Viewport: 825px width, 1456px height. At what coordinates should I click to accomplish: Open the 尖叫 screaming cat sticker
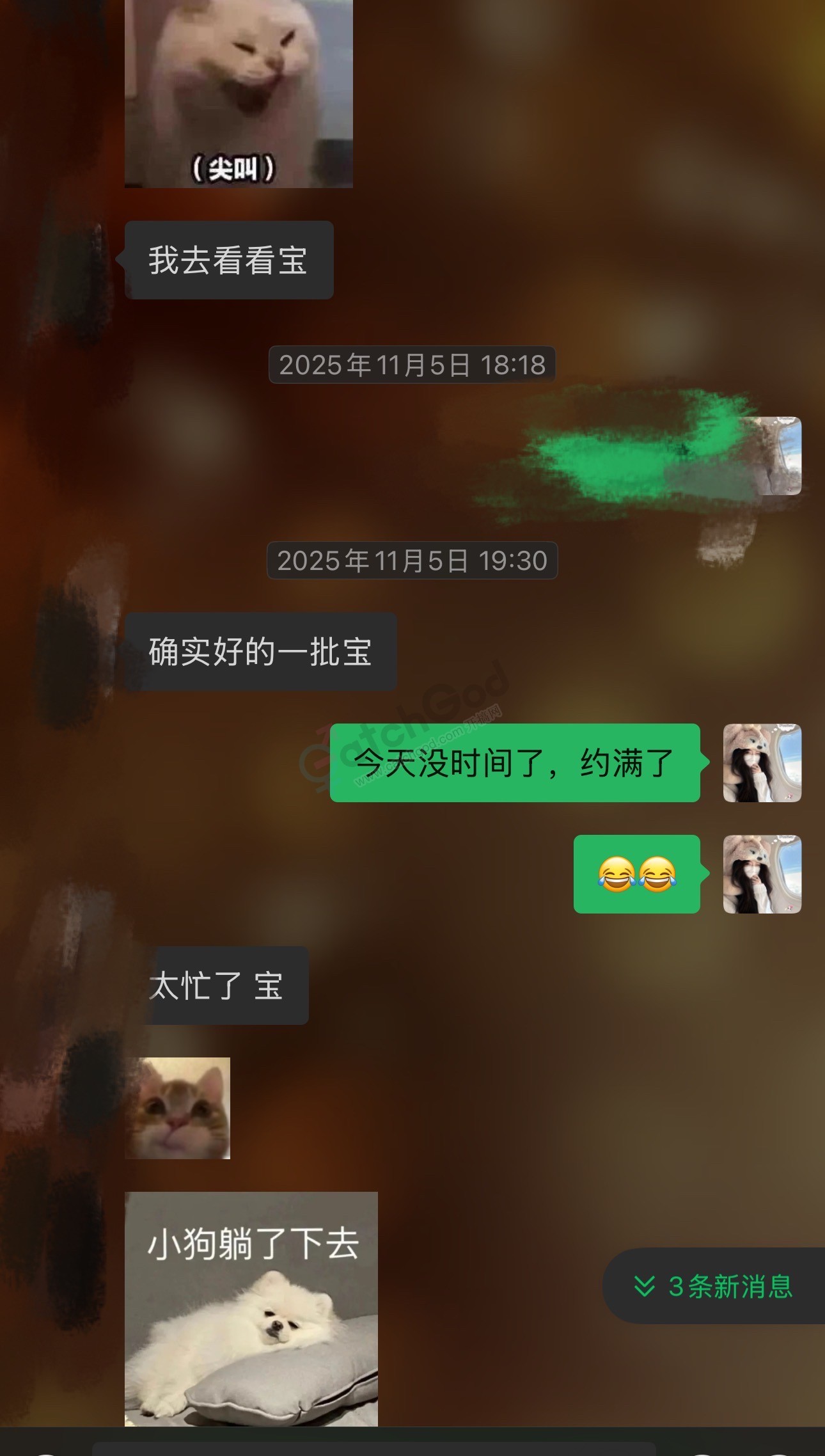(239, 93)
